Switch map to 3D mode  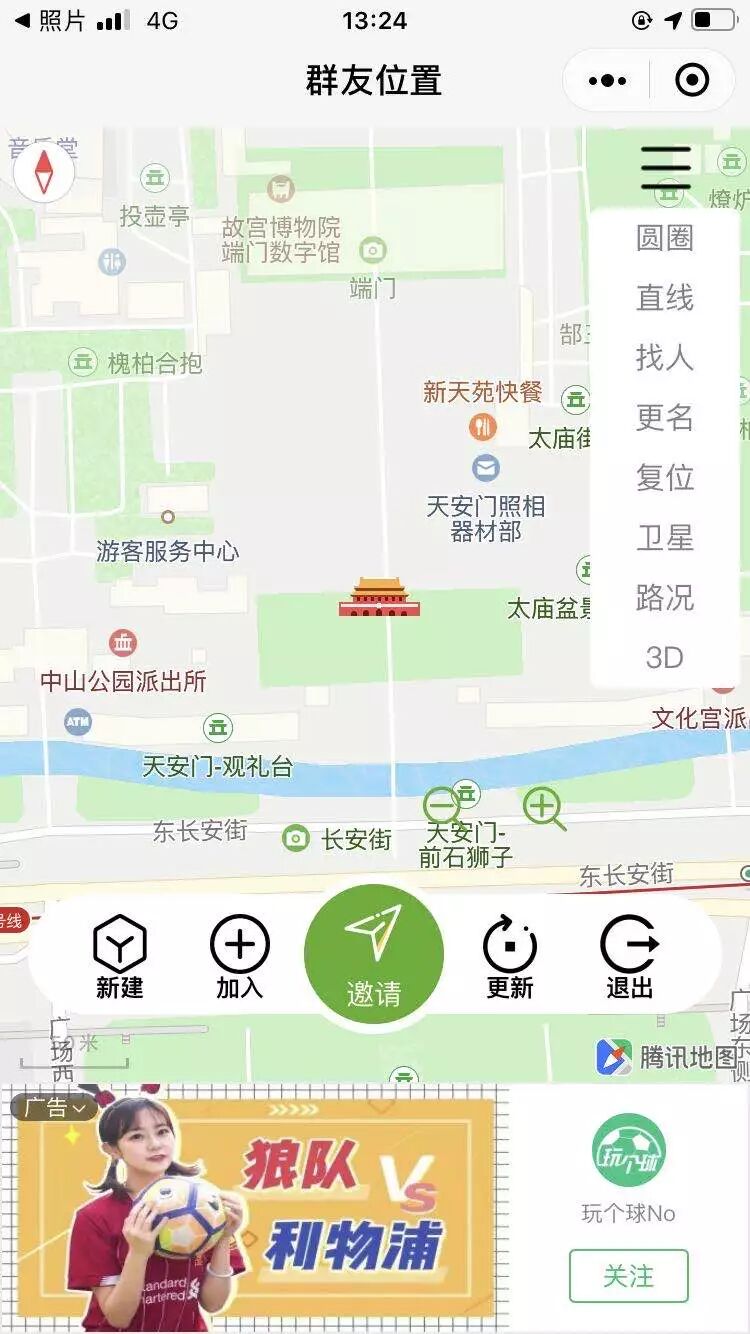point(665,657)
